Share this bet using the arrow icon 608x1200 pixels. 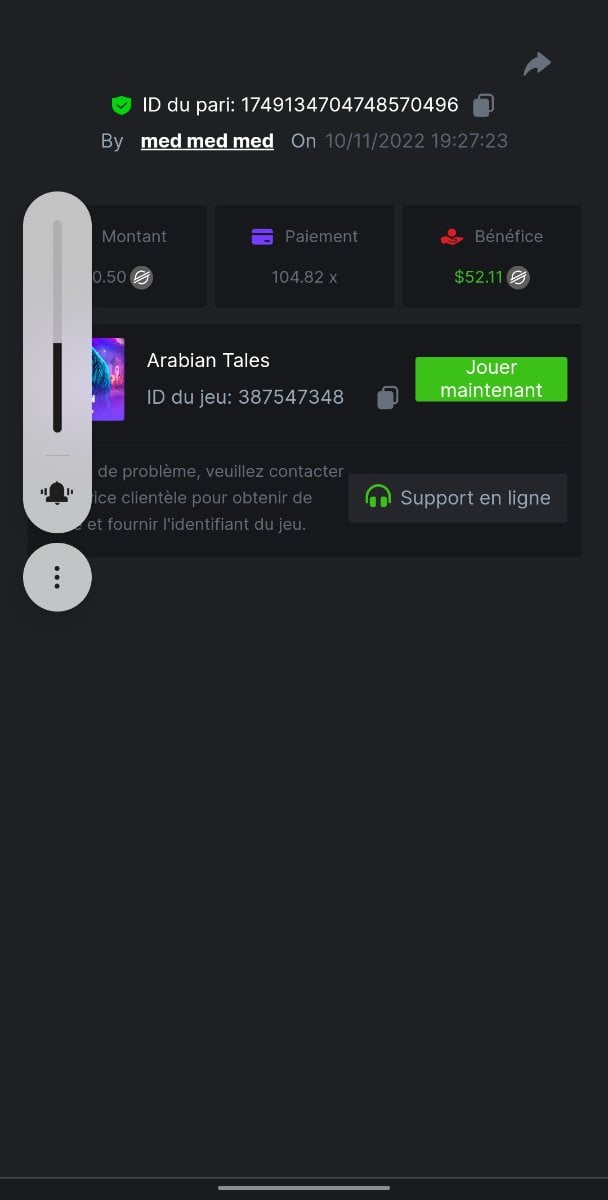point(537,65)
